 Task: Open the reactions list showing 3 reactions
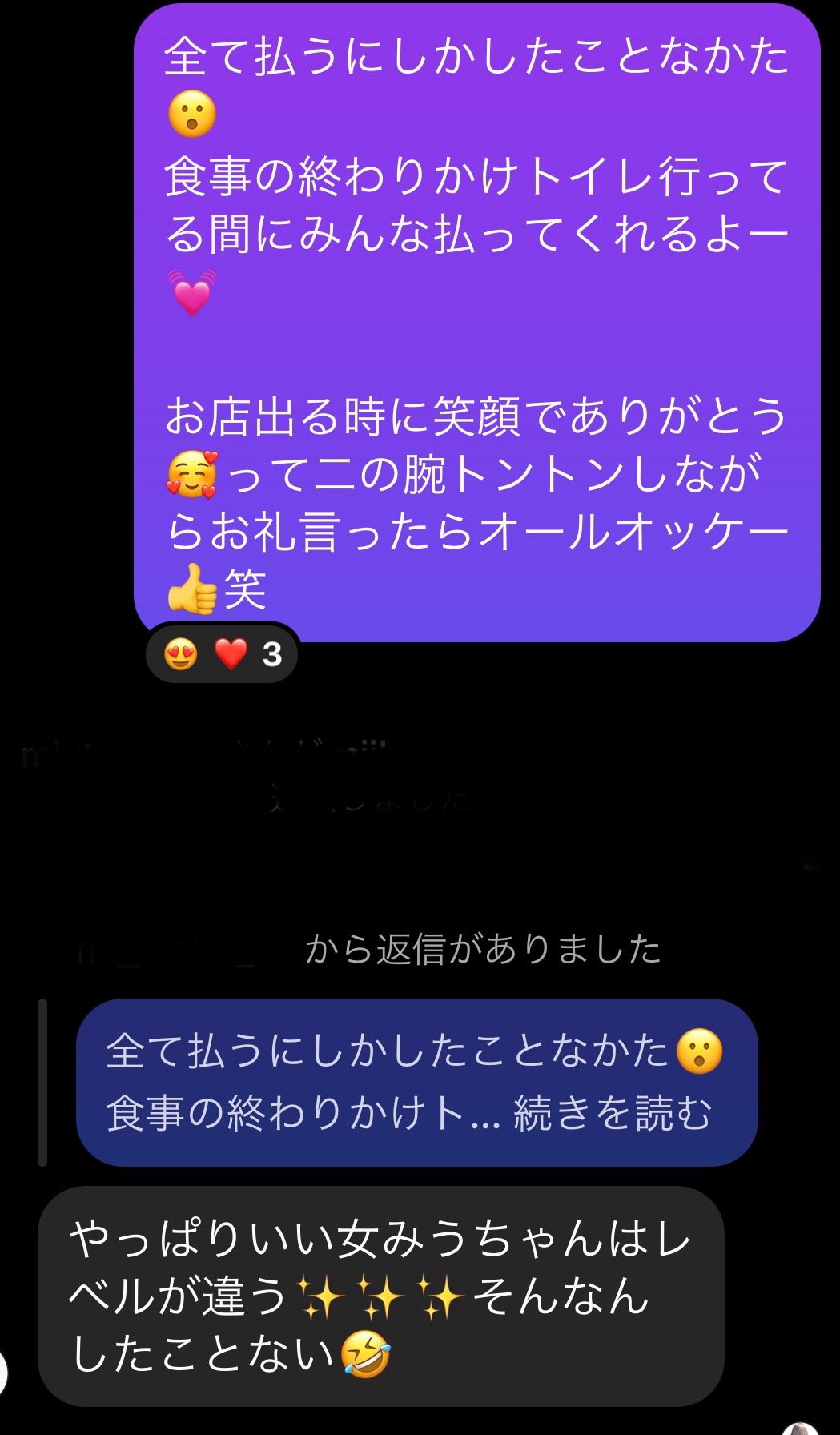pos(222,654)
